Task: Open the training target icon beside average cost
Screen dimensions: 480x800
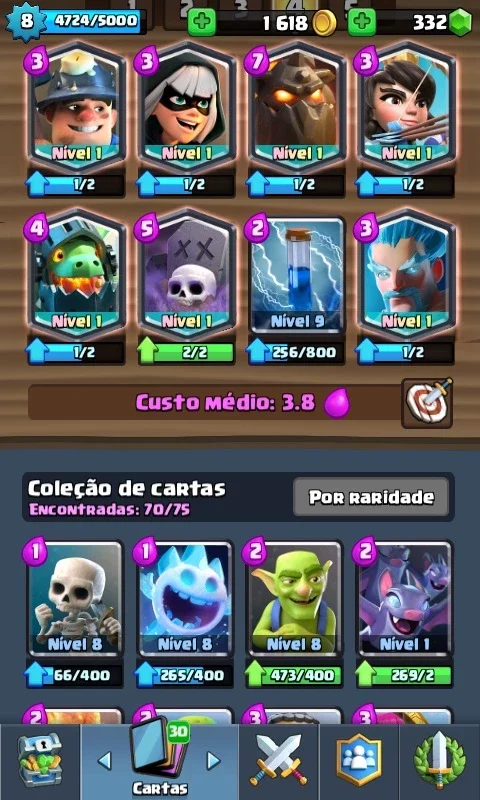Action: pyautogui.click(x=427, y=403)
